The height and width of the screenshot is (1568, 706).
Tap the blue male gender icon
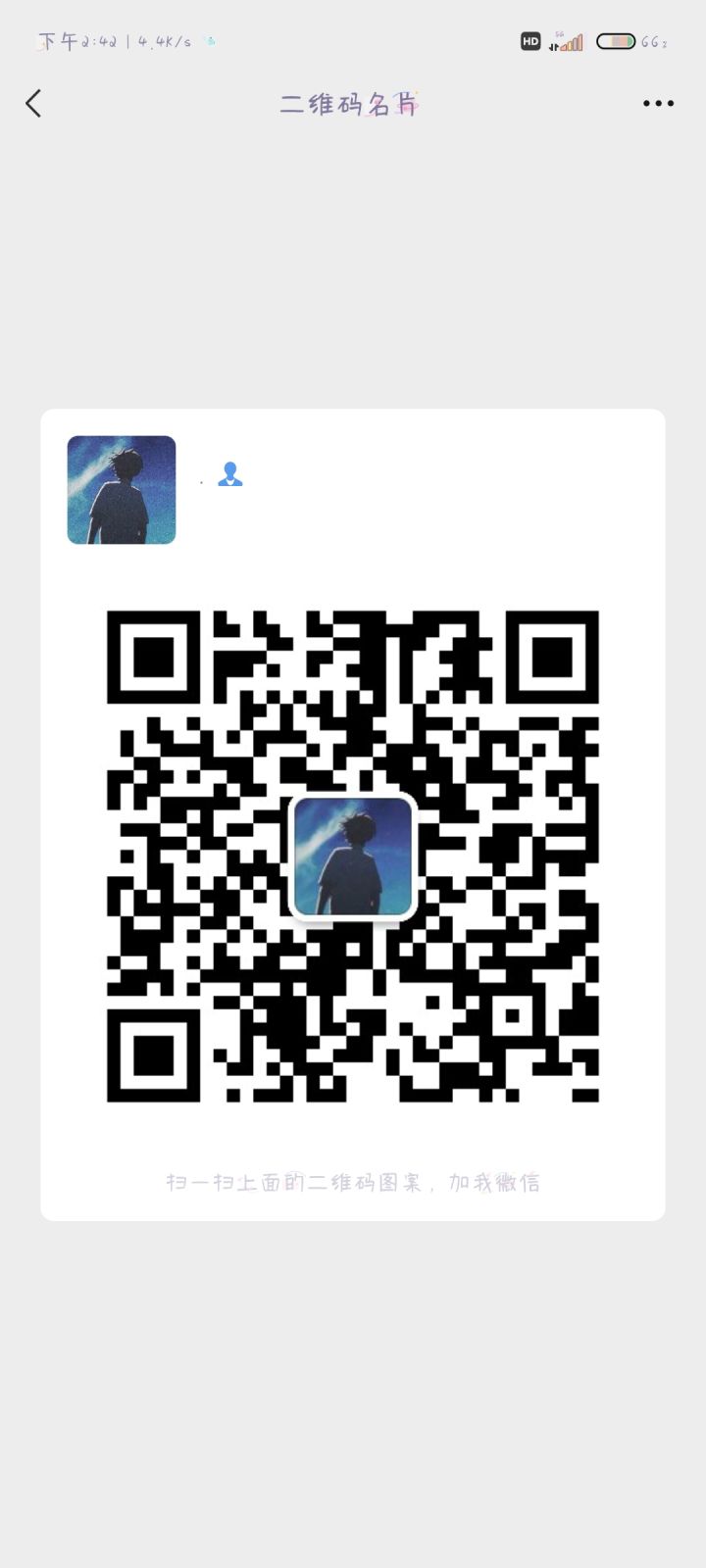228,474
